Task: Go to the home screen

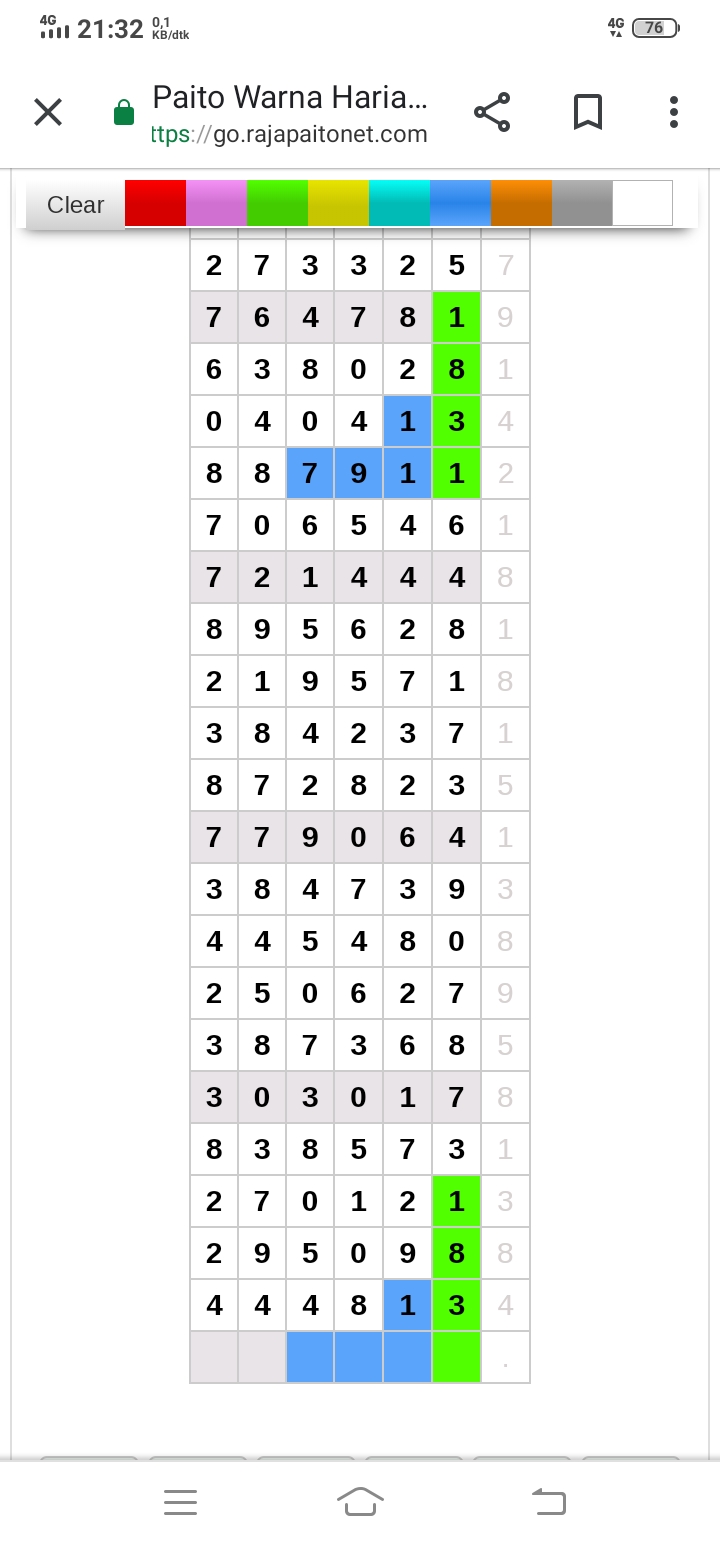Action: pos(360,1501)
